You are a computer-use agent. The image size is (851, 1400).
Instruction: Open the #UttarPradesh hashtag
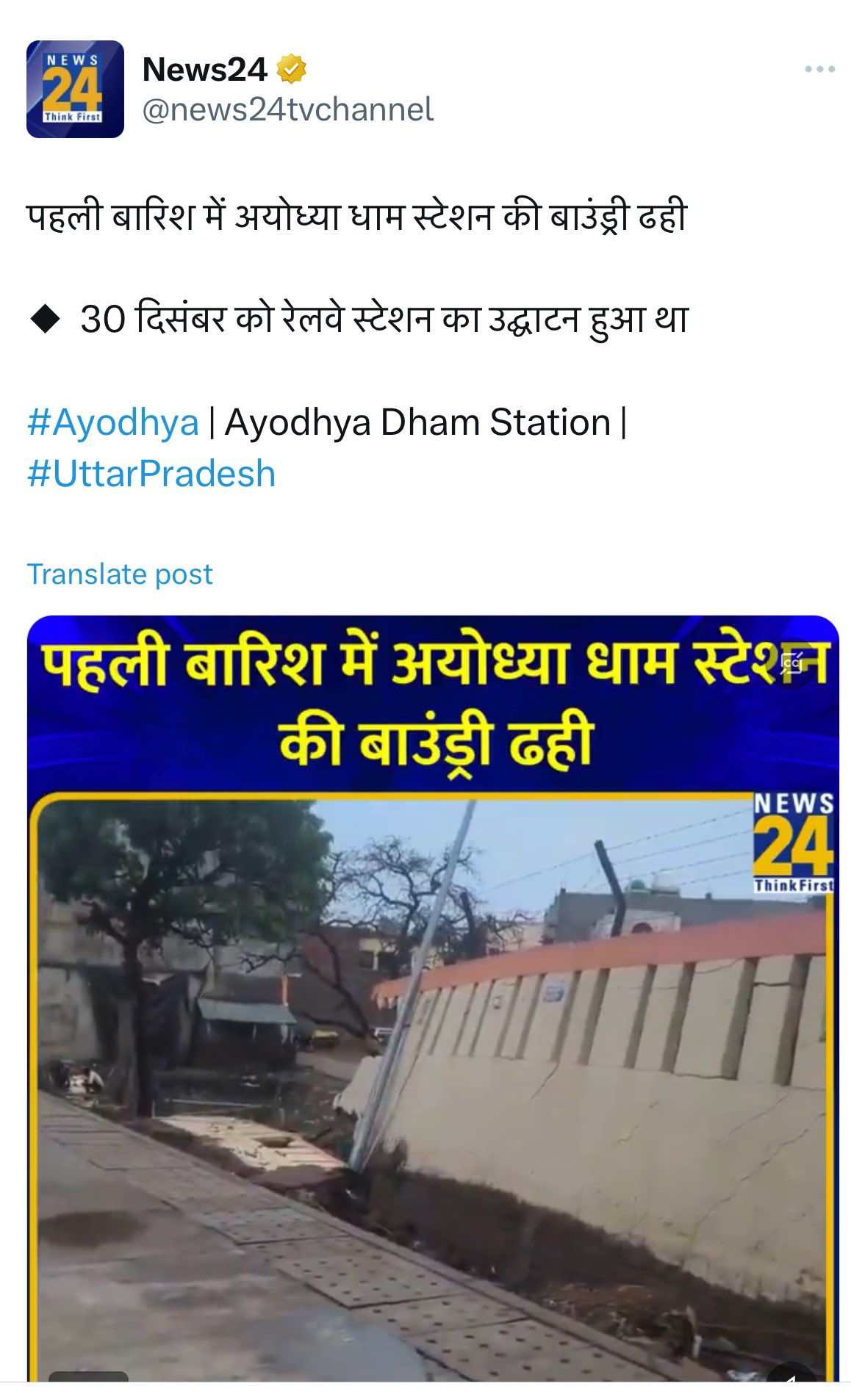(x=151, y=474)
